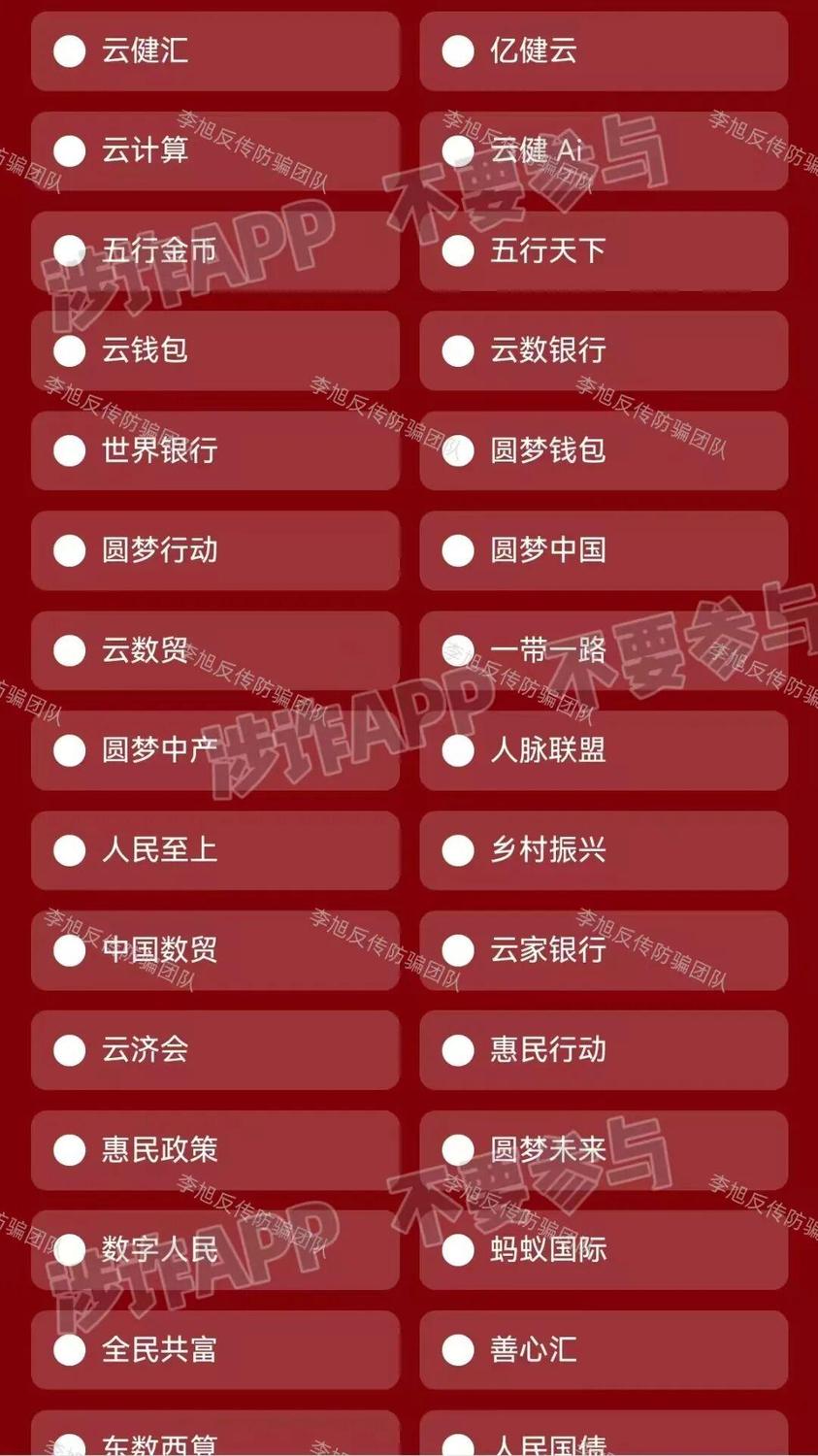This screenshot has width=818, height=1456.
Task: Choose the 圆梦中国 option
Action: point(458,550)
